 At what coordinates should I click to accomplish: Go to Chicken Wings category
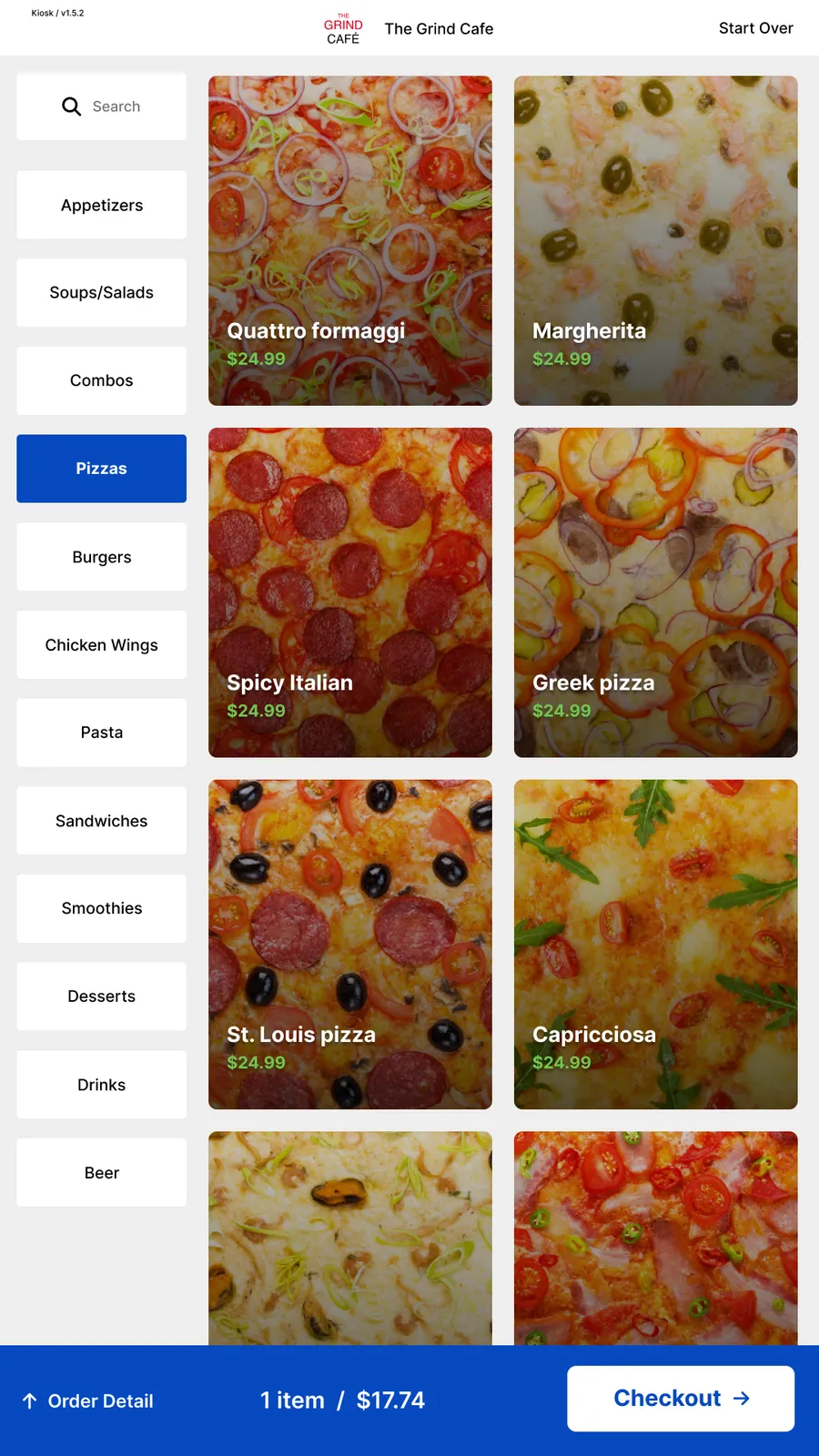pyautogui.click(x=101, y=645)
